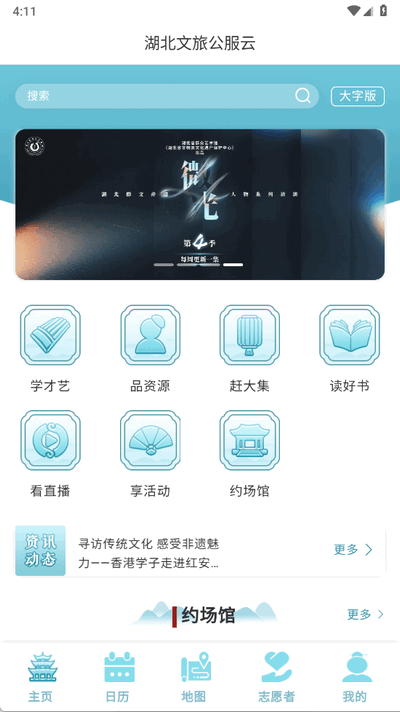Screen dimensions: 400x712
Task: Open 赶大集 section
Action: click(x=250, y=349)
